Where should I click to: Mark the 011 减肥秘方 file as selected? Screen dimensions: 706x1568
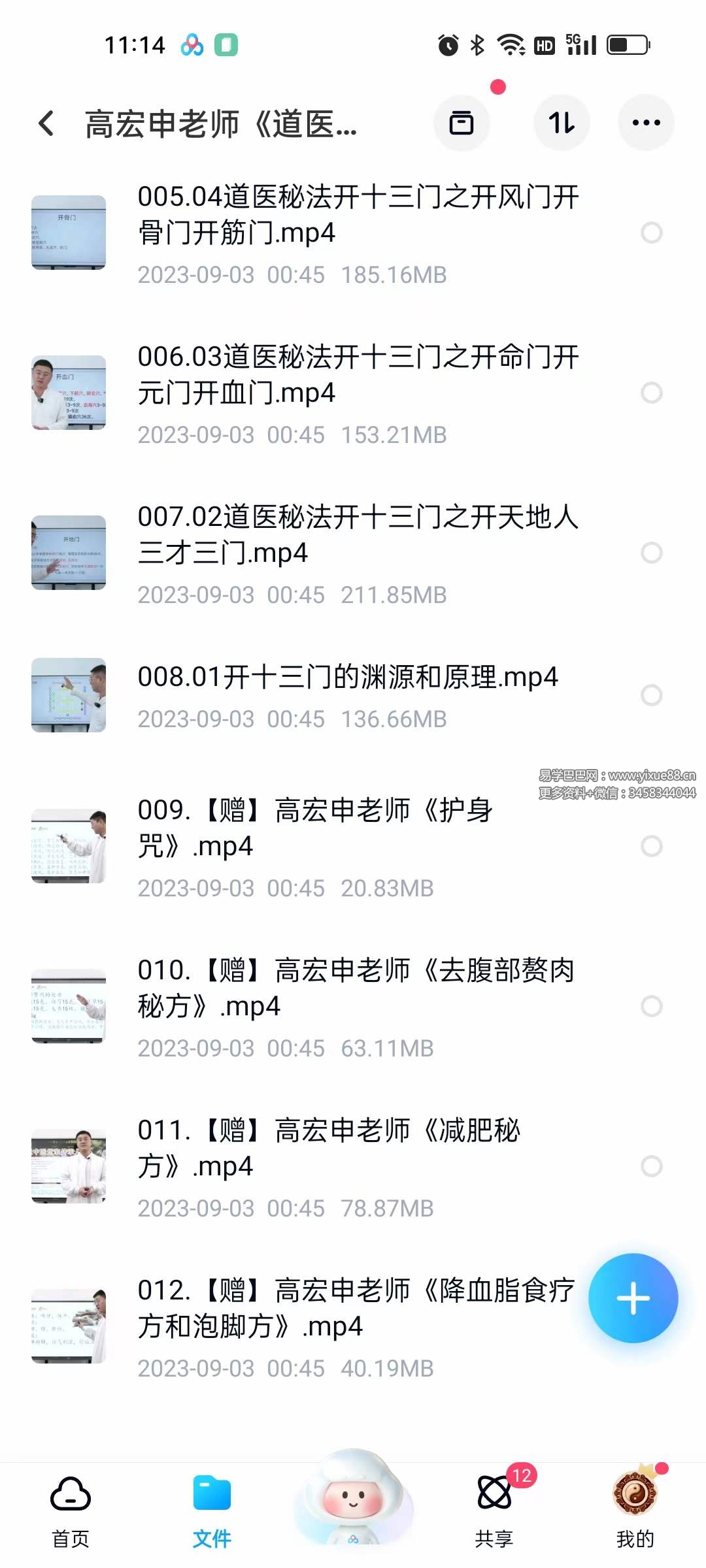coord(651,1166)
